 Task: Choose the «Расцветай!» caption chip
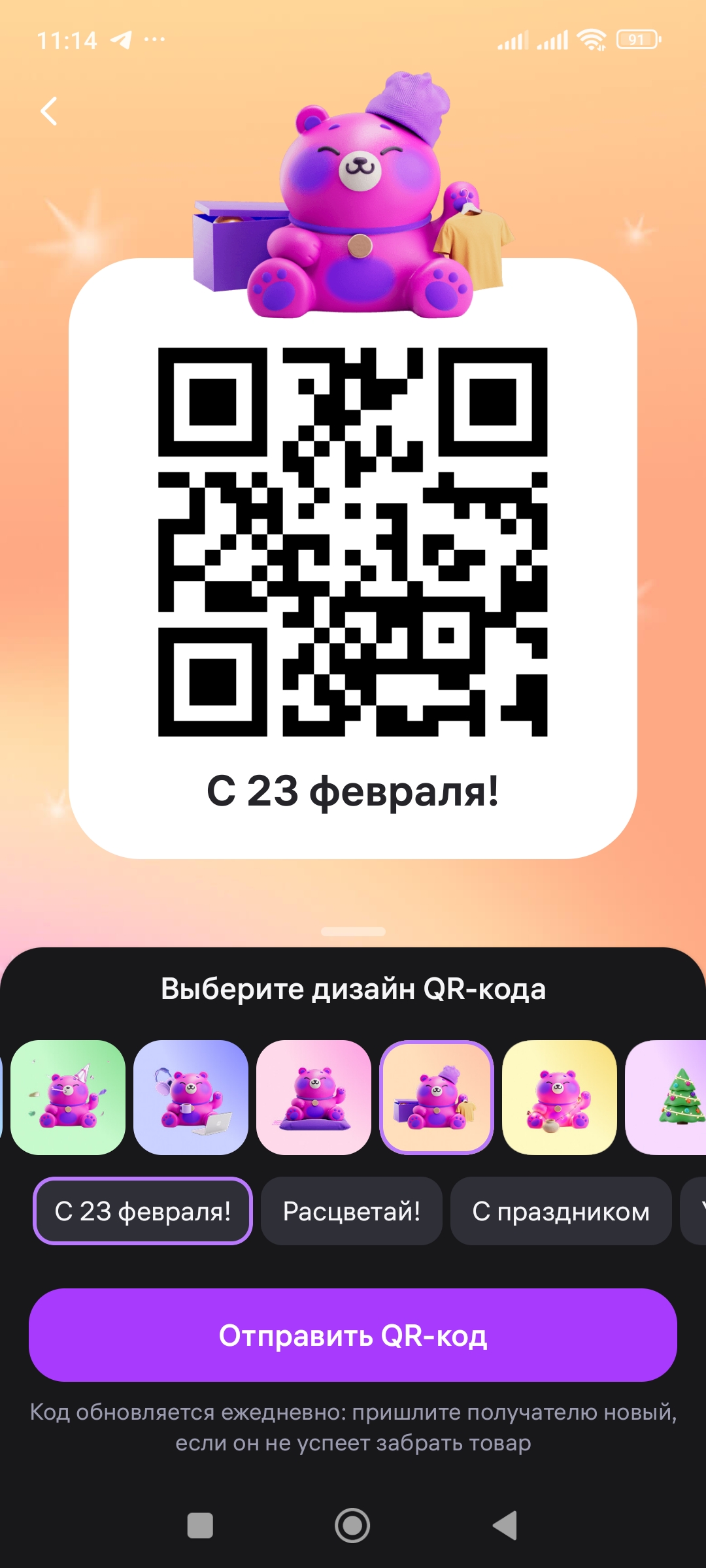point(351,1211)
